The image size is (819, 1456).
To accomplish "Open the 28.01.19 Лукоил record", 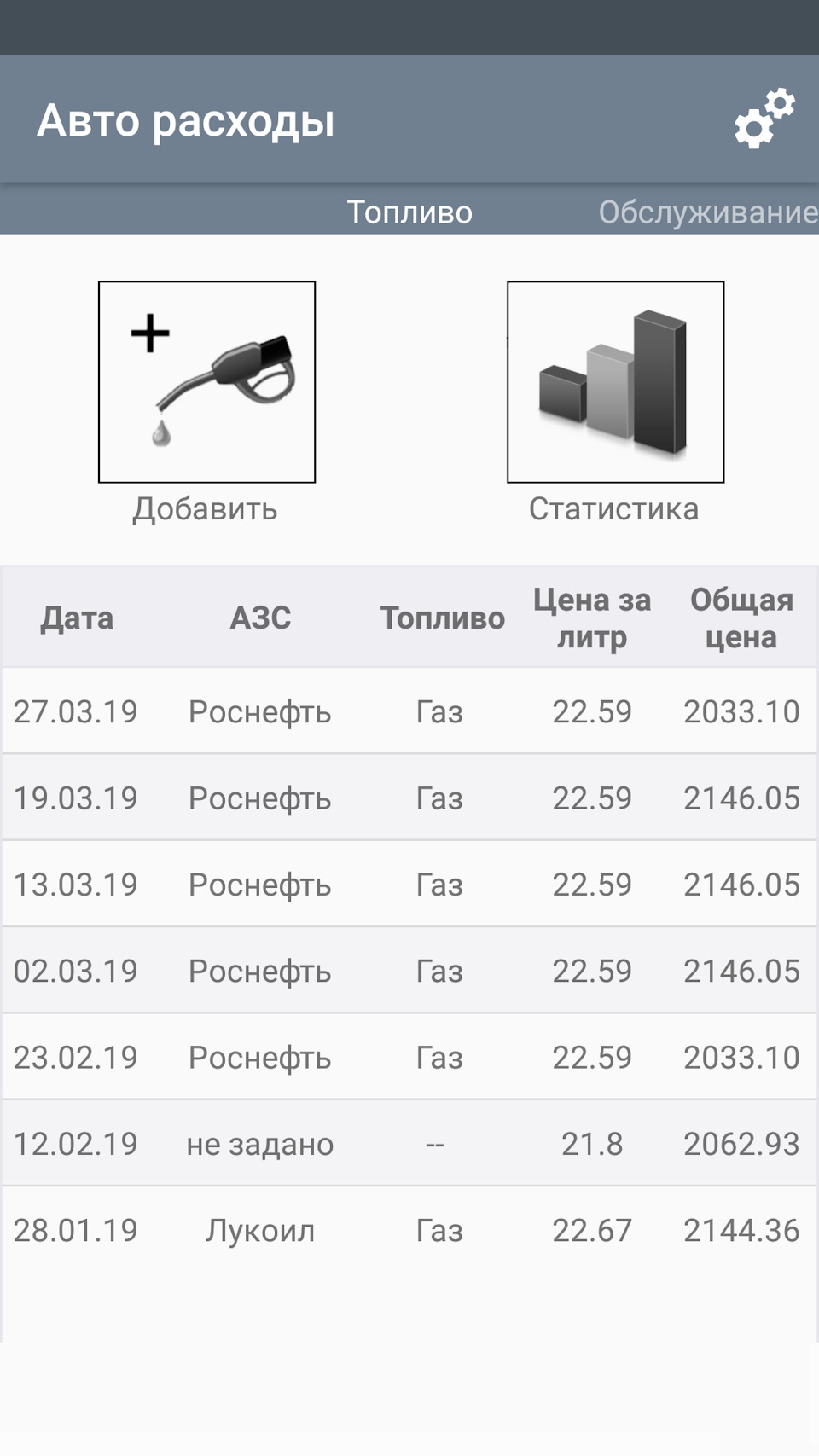I will [x=409, y=1230].
